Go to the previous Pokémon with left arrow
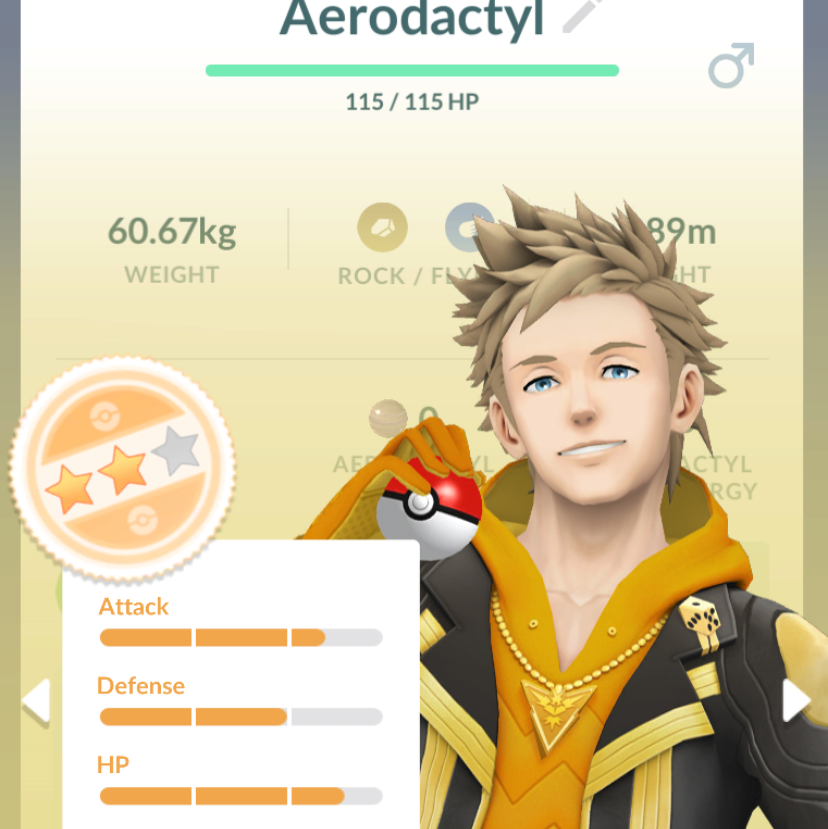The image size is (828, 829). [x=36, y=700]
